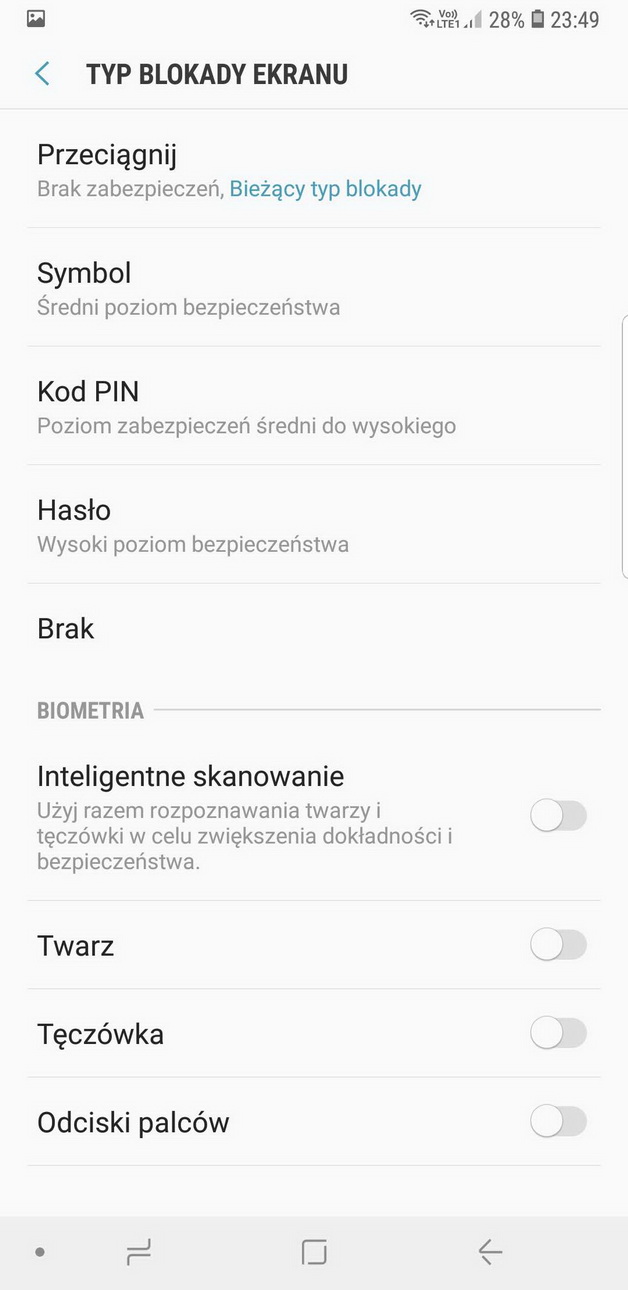Toggle Tęczówka iris scanning
The height and width of the screenshot is (1290, 628).
558,1033
